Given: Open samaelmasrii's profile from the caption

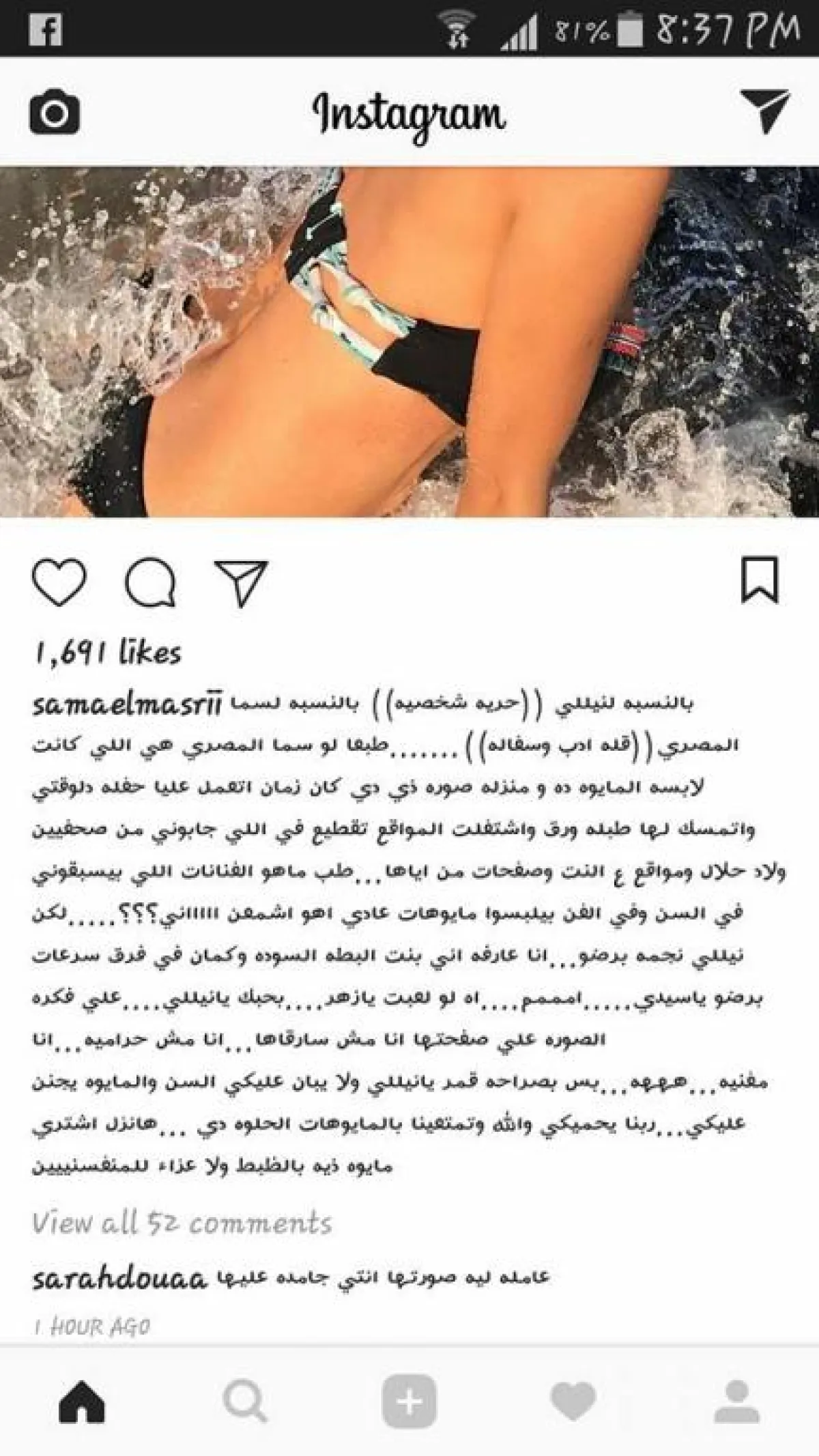Looking at the screenshot, I should pyautogui.click(x=127, y=706).
